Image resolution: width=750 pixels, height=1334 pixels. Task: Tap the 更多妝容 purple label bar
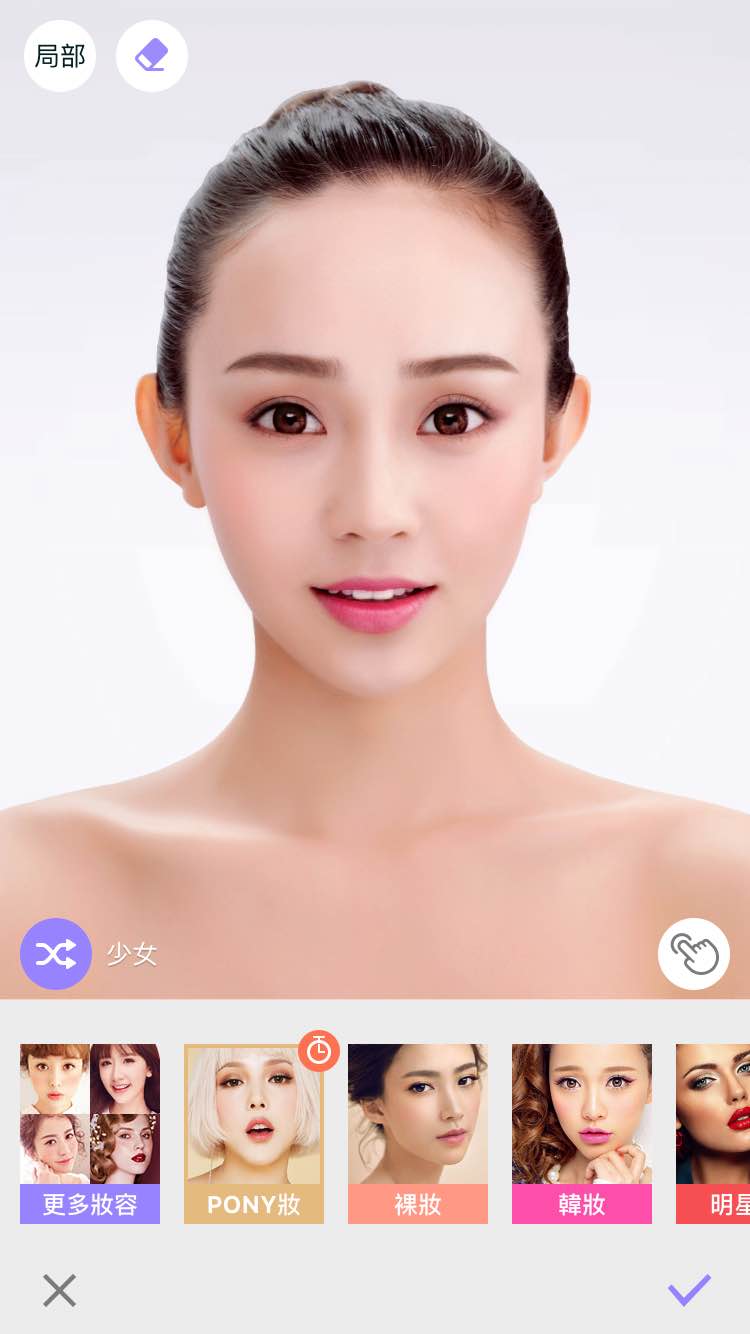[90, 1205]
